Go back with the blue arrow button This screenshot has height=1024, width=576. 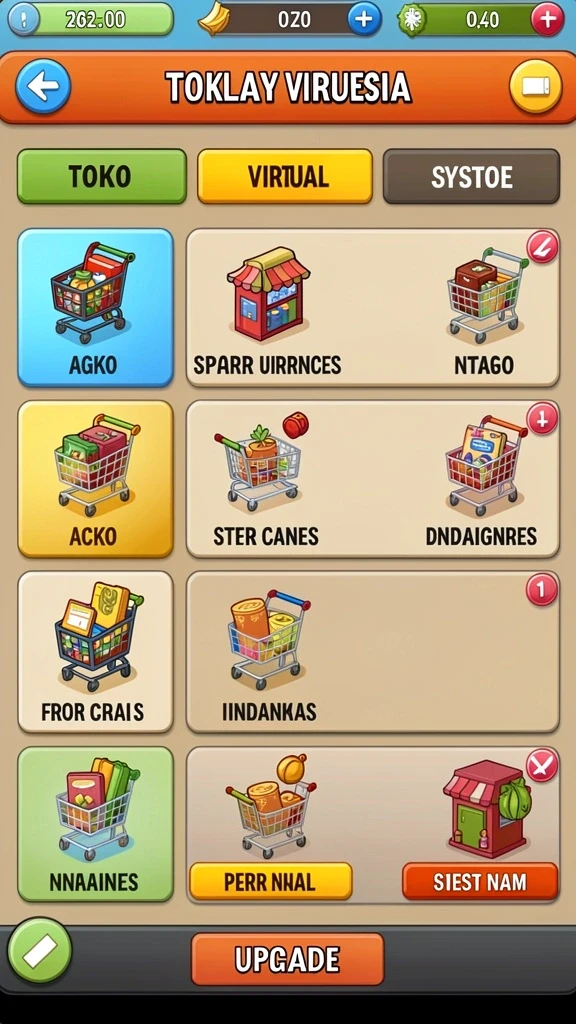(43, 86)
